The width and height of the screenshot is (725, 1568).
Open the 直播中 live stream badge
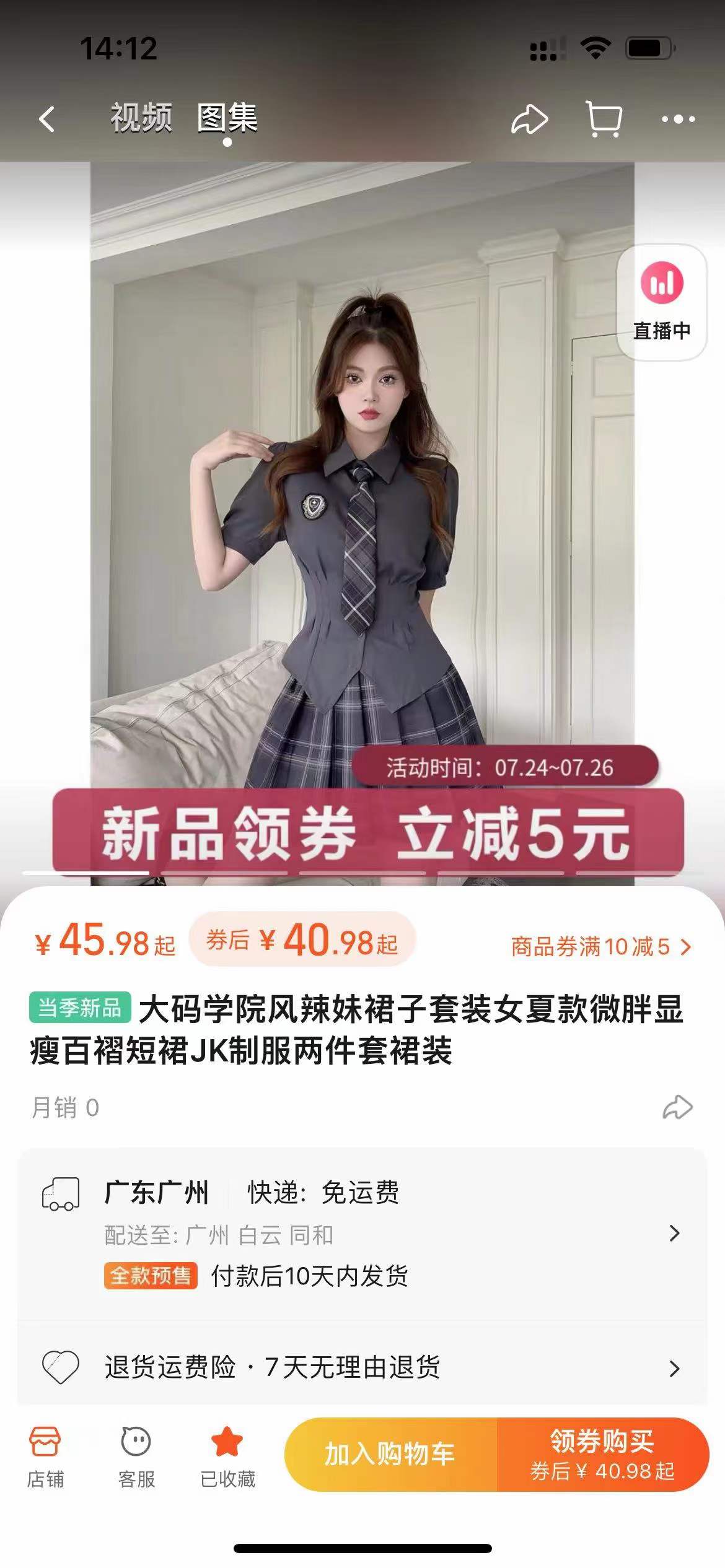coord(662,303)
